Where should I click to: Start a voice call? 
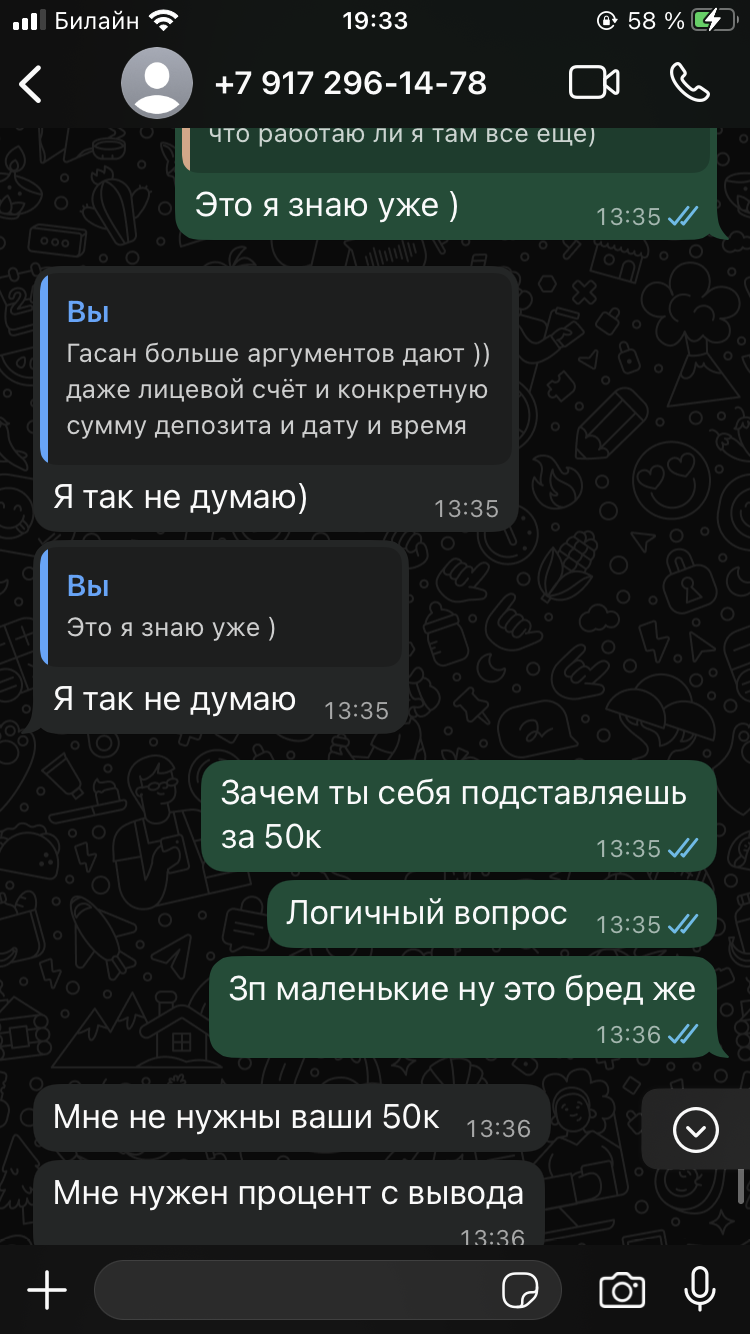(x=689, y=83)
